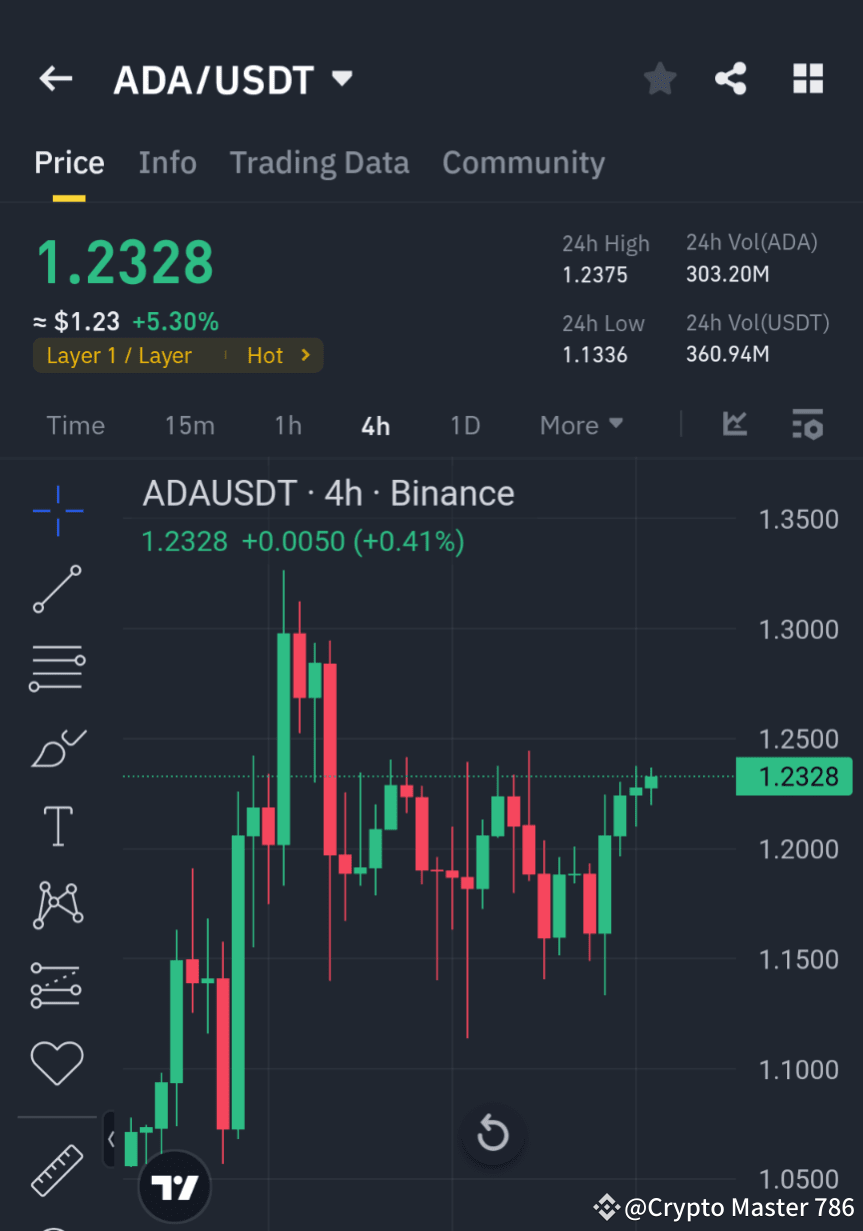Screen dimensions: 863x1231
Task: Open the indicators settings icon
Action: [807, 424]
